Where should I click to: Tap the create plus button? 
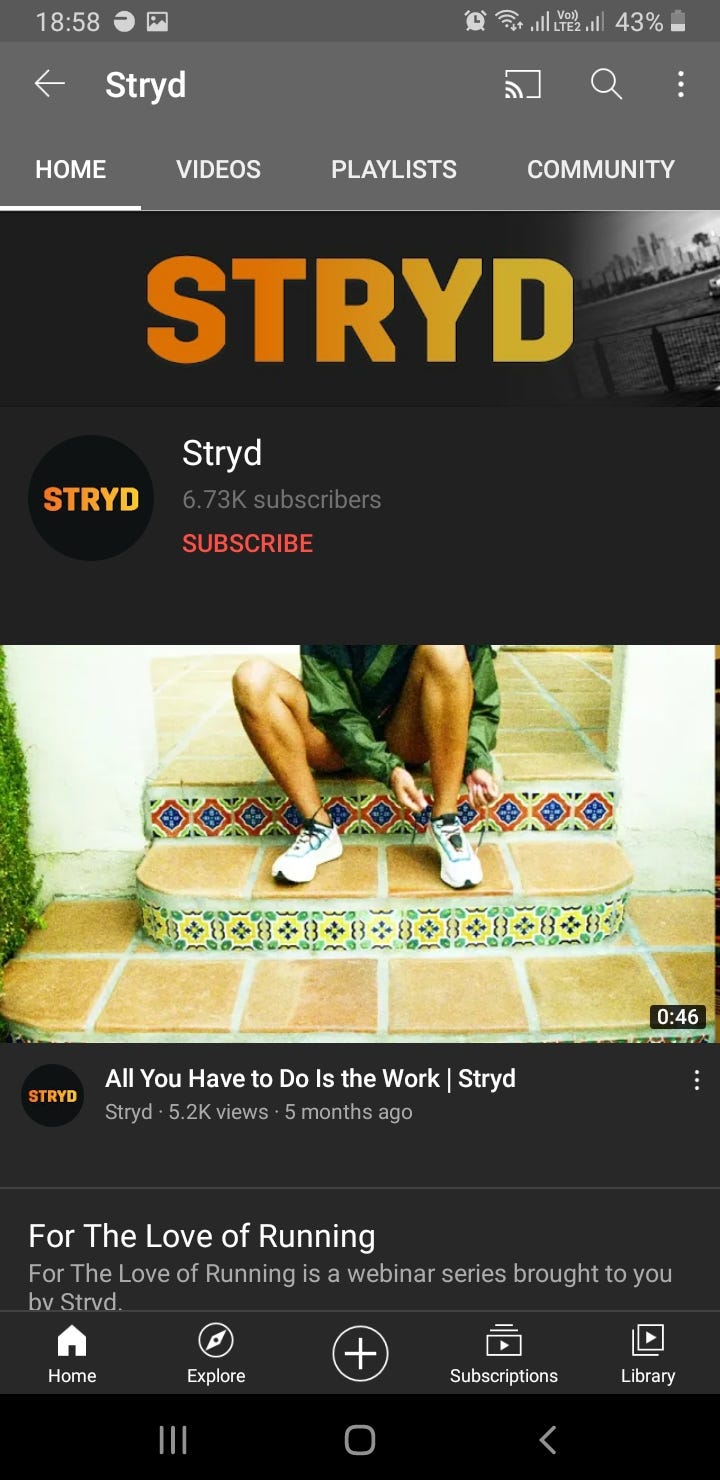360,1353
